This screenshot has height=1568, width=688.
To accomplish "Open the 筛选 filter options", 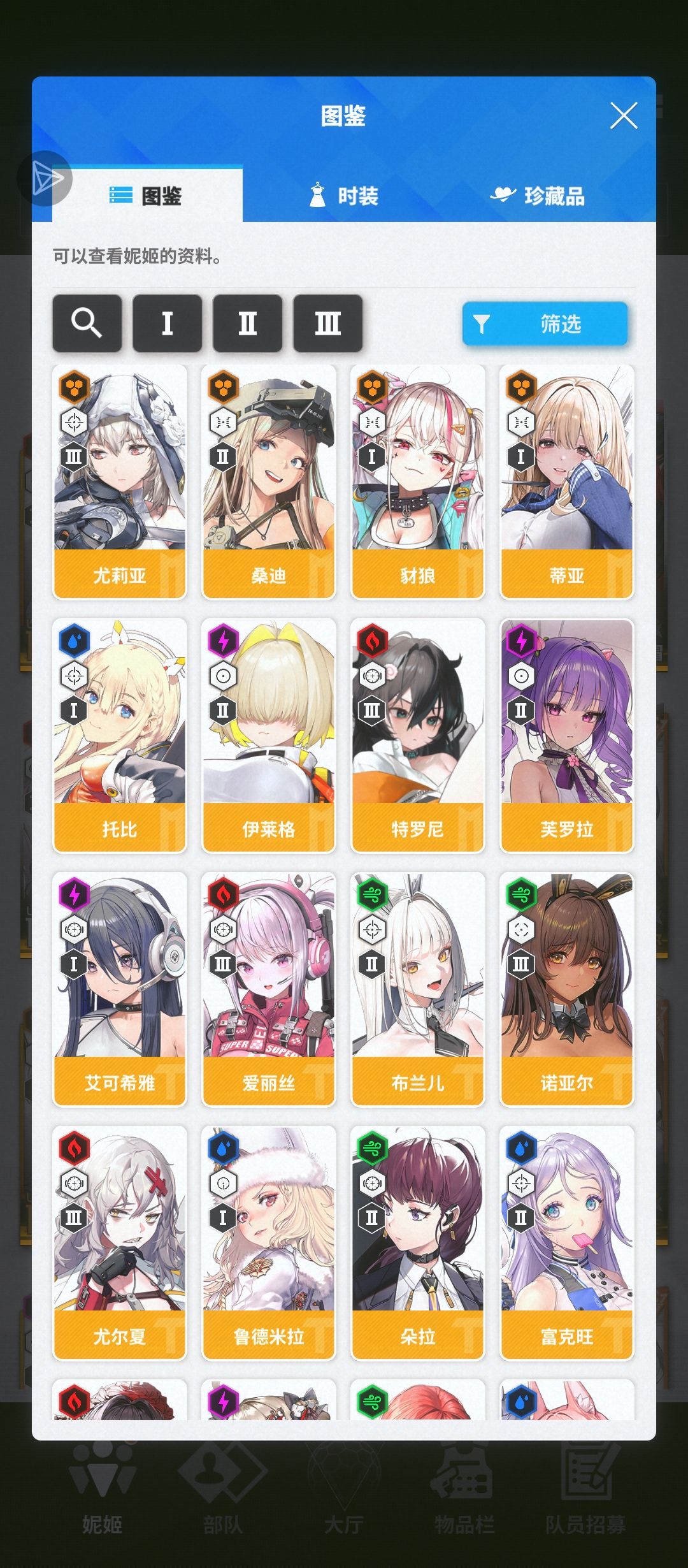I will tap(545, 324).
